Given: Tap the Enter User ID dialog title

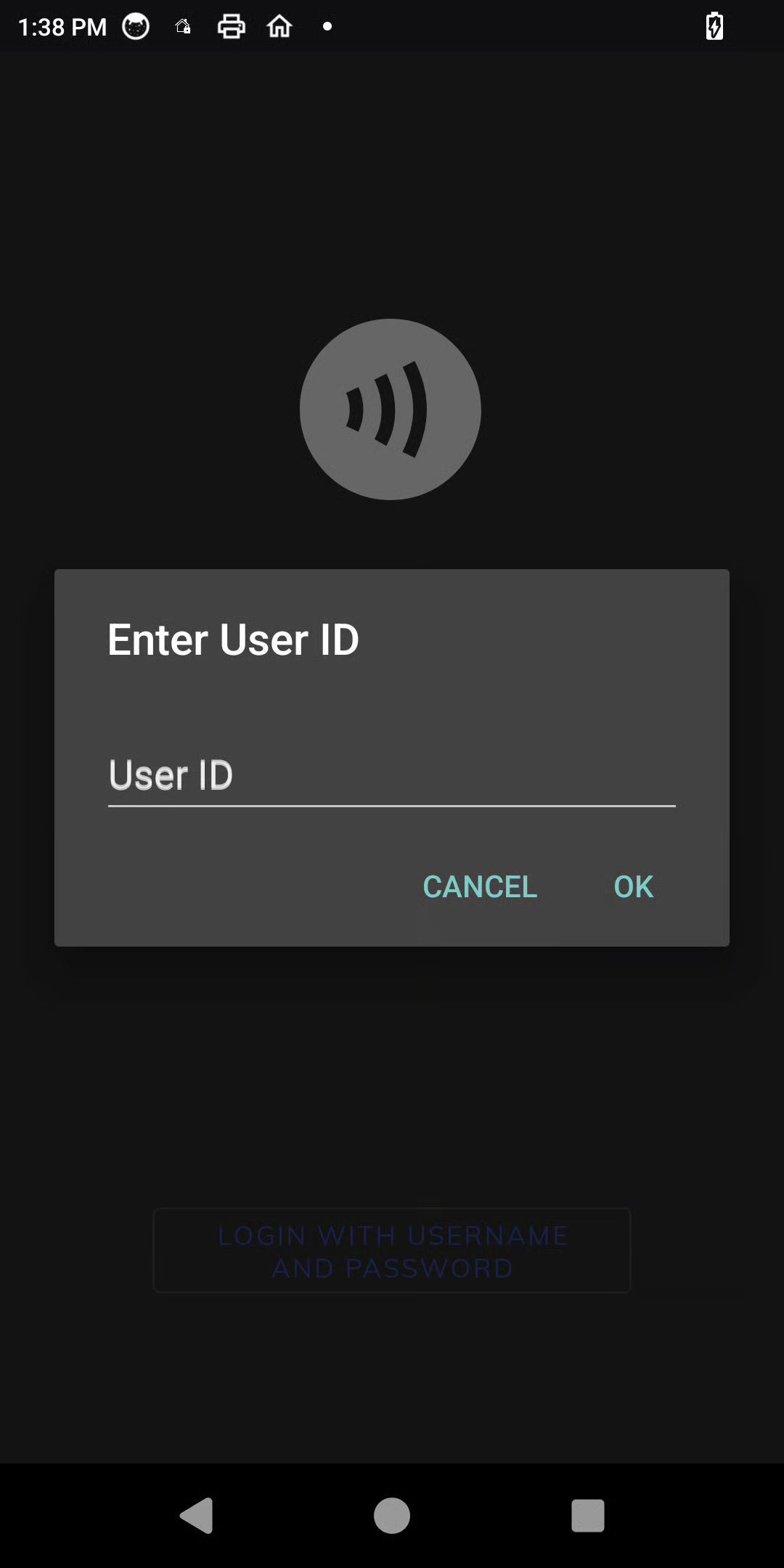Looking at the screenshot, I should click(234, 640).
